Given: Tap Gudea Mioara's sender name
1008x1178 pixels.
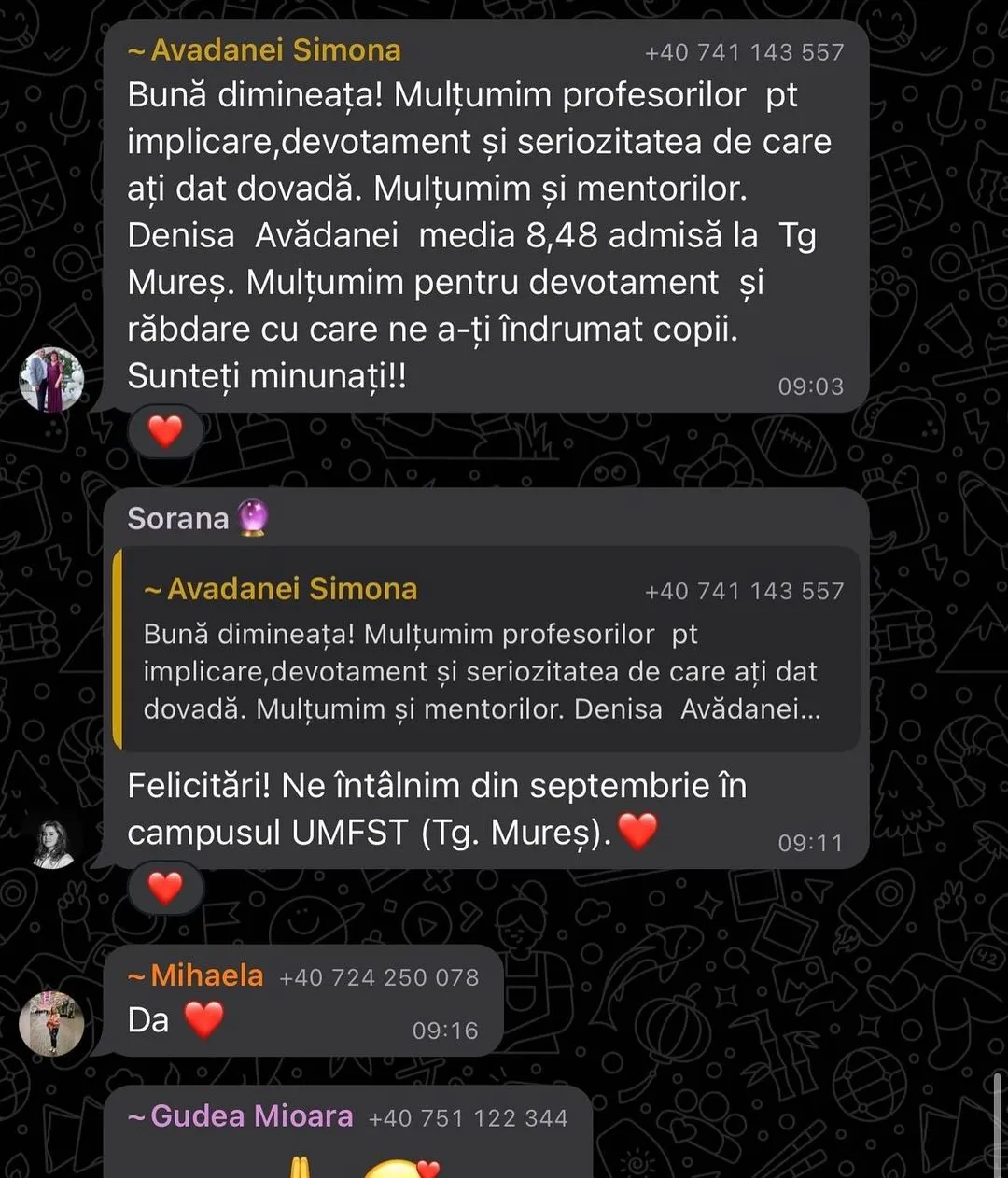Looking at the screenshot, I should (251, 1116).
